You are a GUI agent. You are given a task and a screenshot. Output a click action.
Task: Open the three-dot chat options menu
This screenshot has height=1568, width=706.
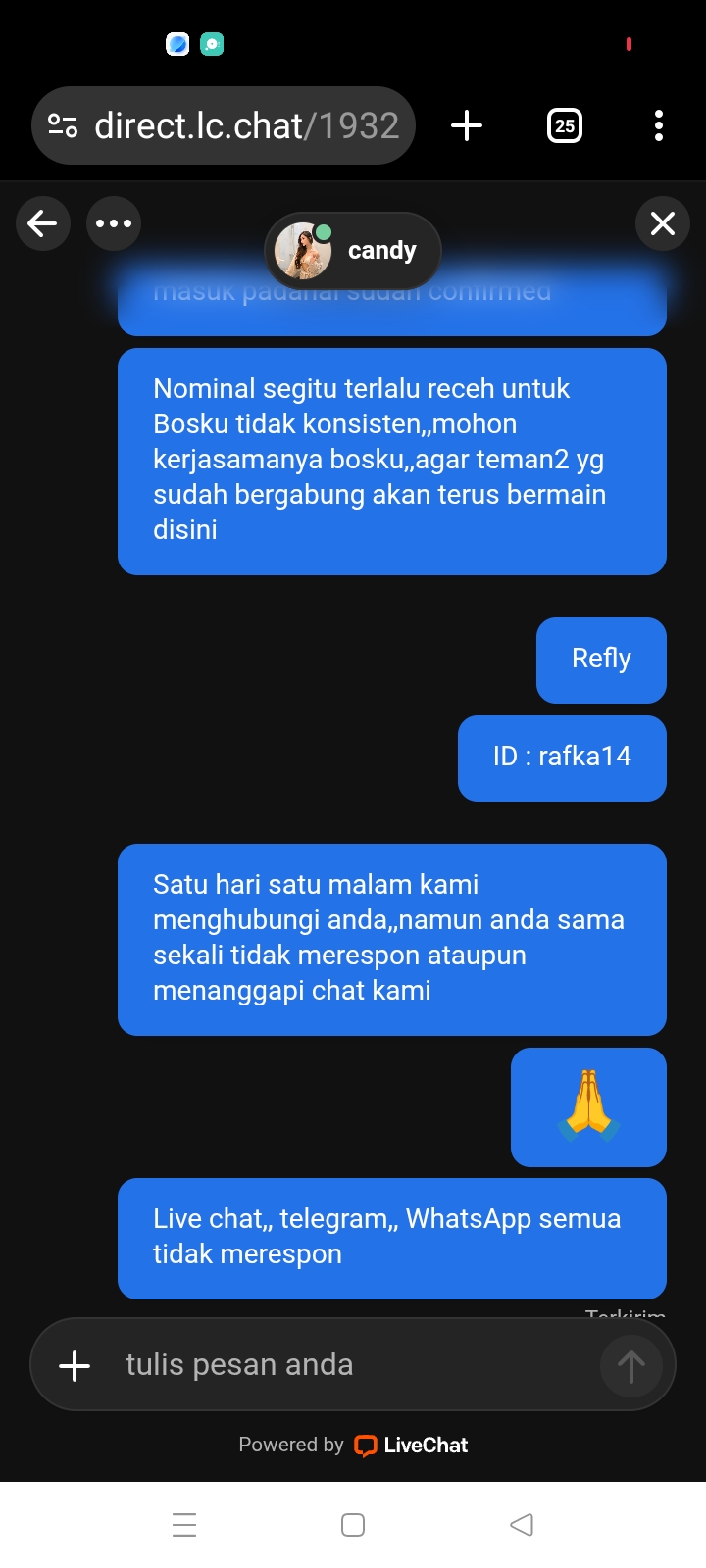point(114,223)
